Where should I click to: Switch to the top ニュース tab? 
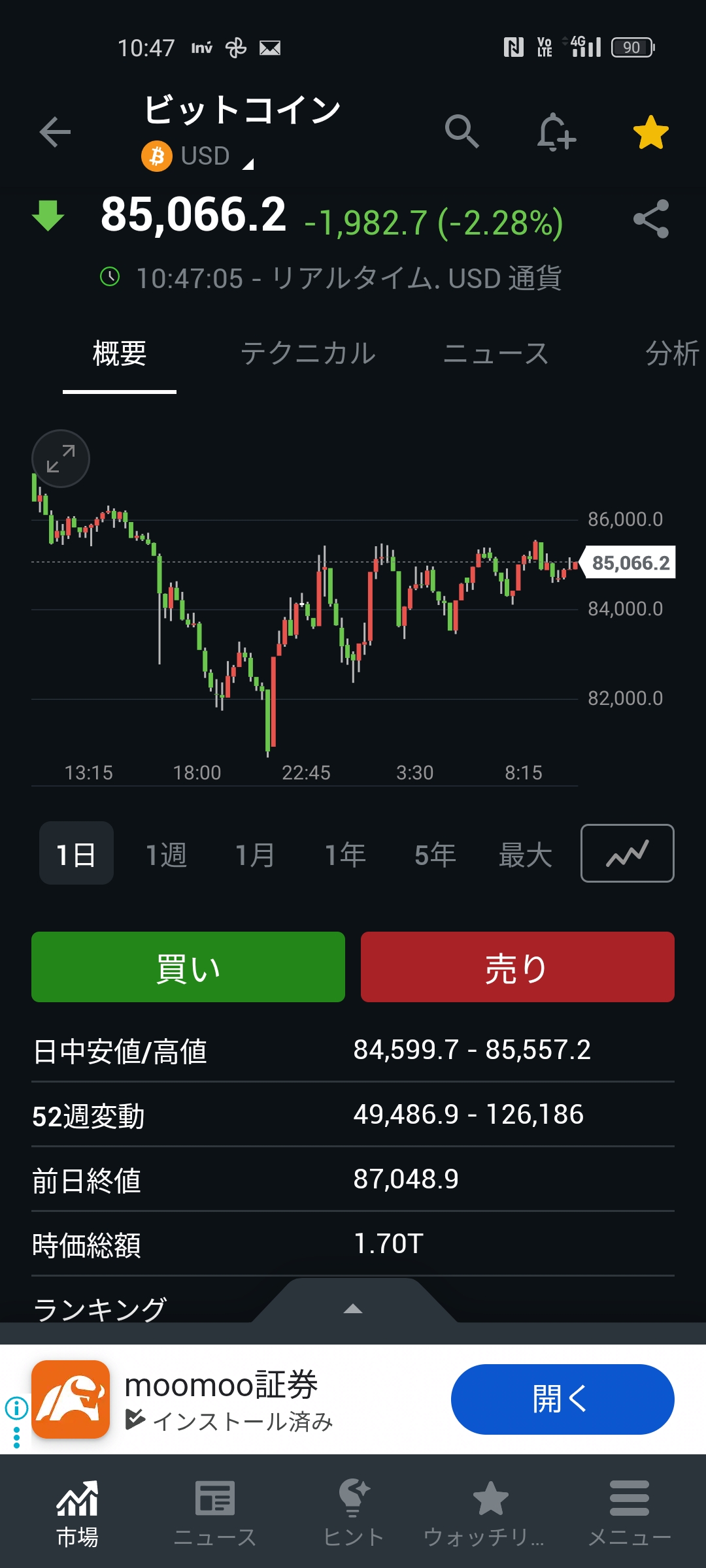click(x=496, y=353)
